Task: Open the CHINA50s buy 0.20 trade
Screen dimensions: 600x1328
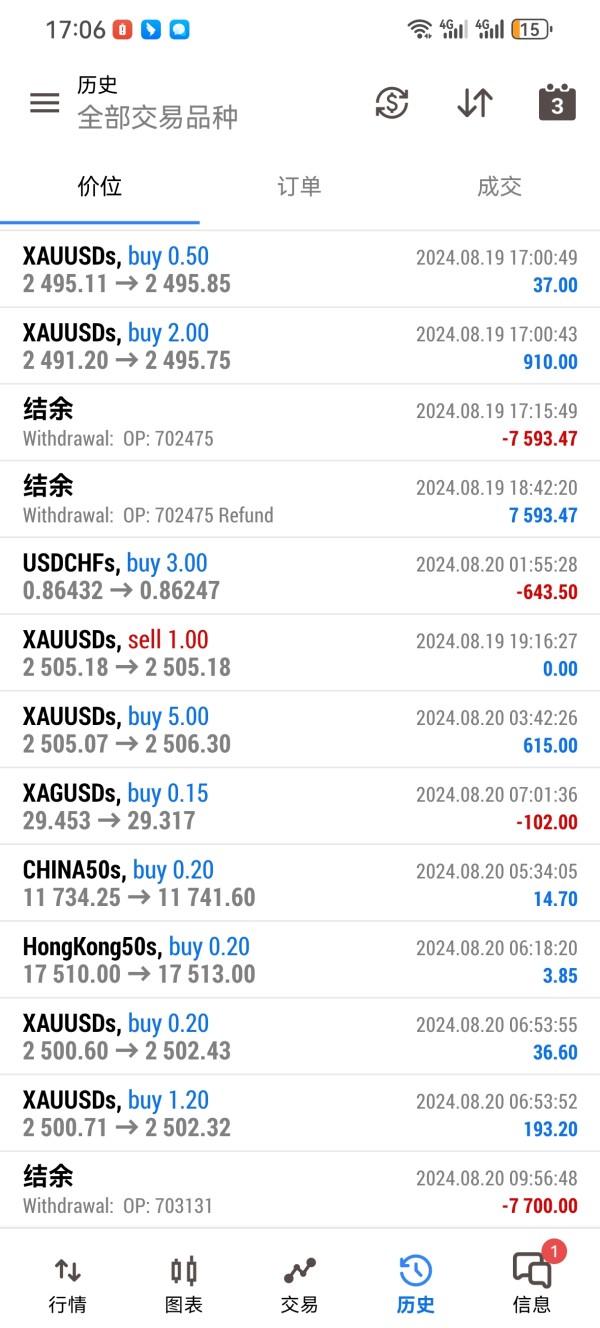Action: coord(300,883)
